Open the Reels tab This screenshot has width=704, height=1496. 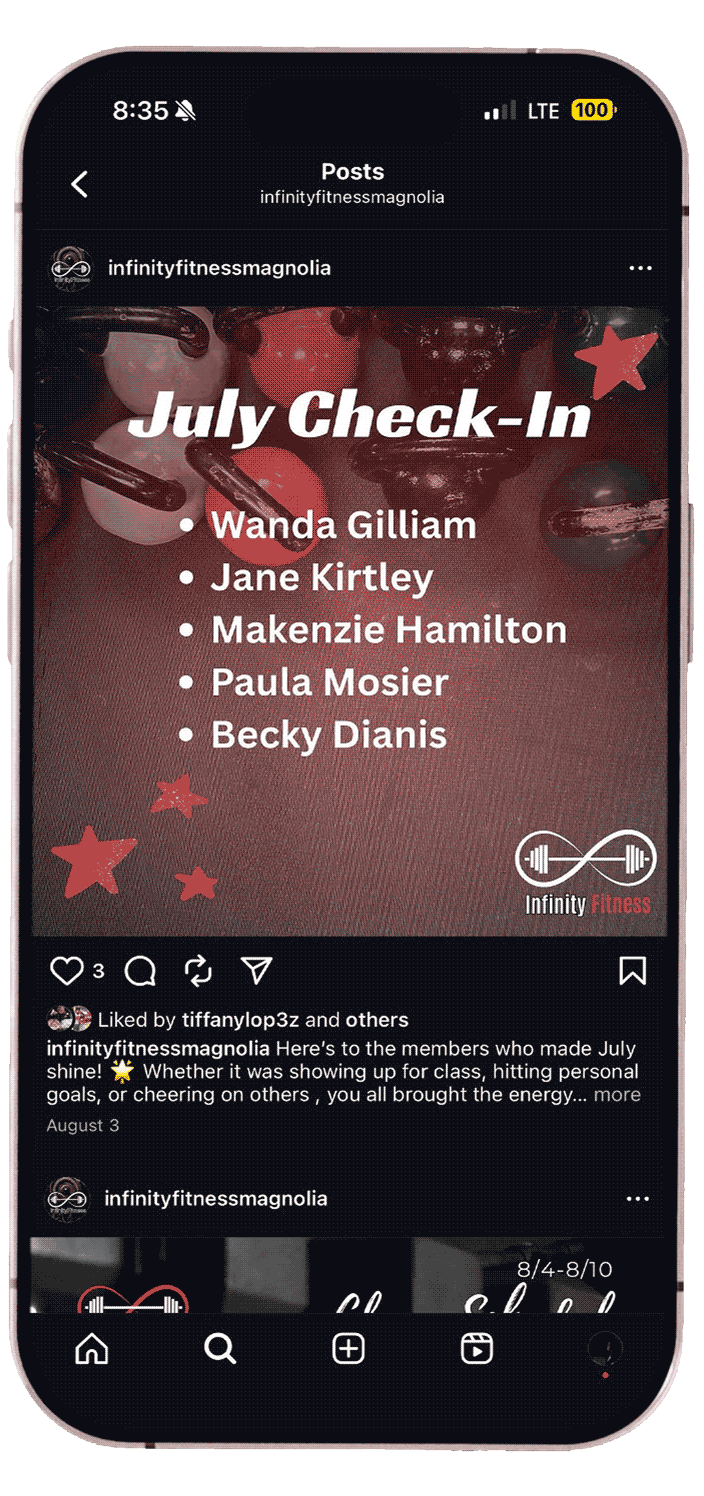tap(477, 1349)
